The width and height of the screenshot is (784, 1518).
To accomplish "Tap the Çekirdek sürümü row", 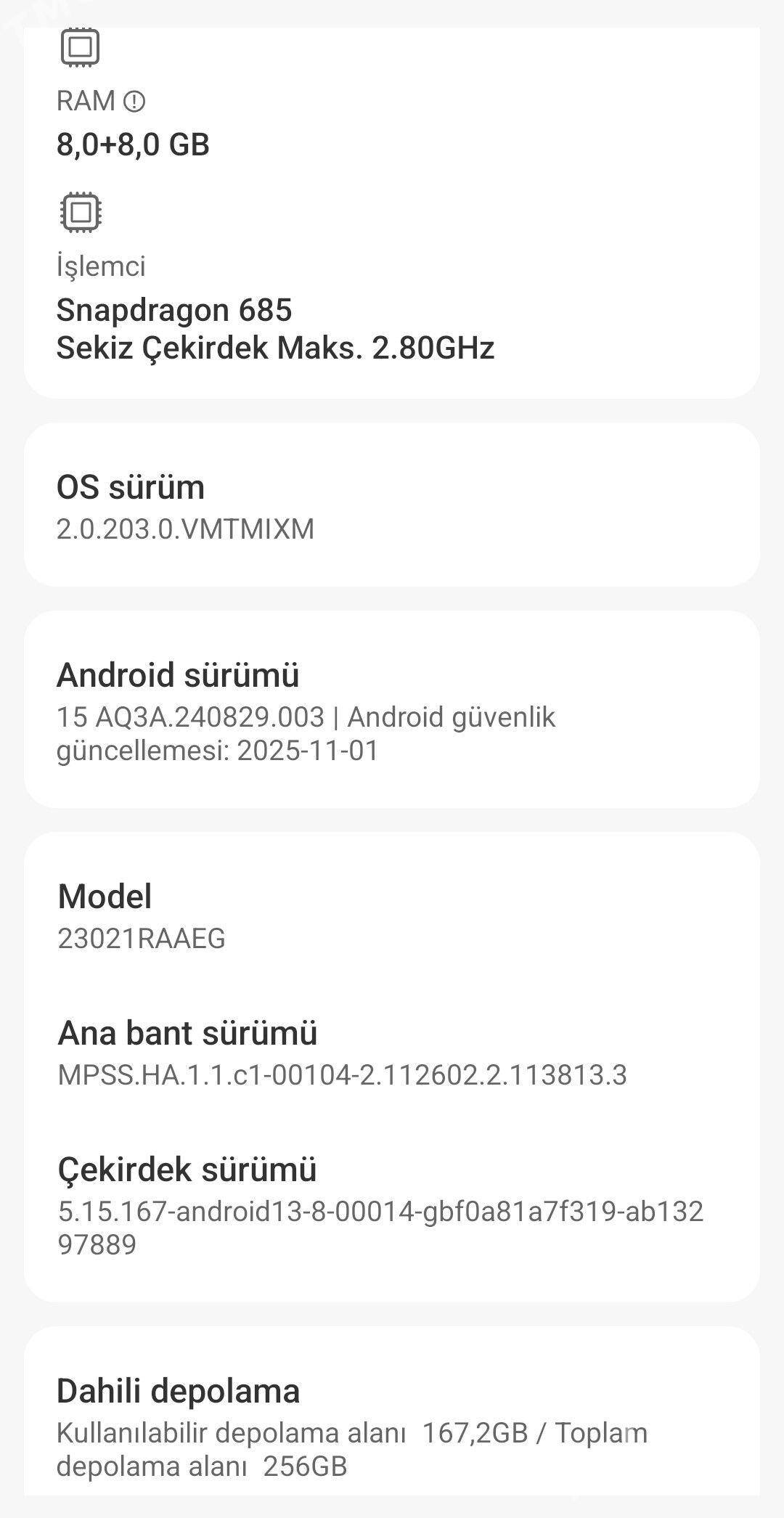I will click(392, 1206).
